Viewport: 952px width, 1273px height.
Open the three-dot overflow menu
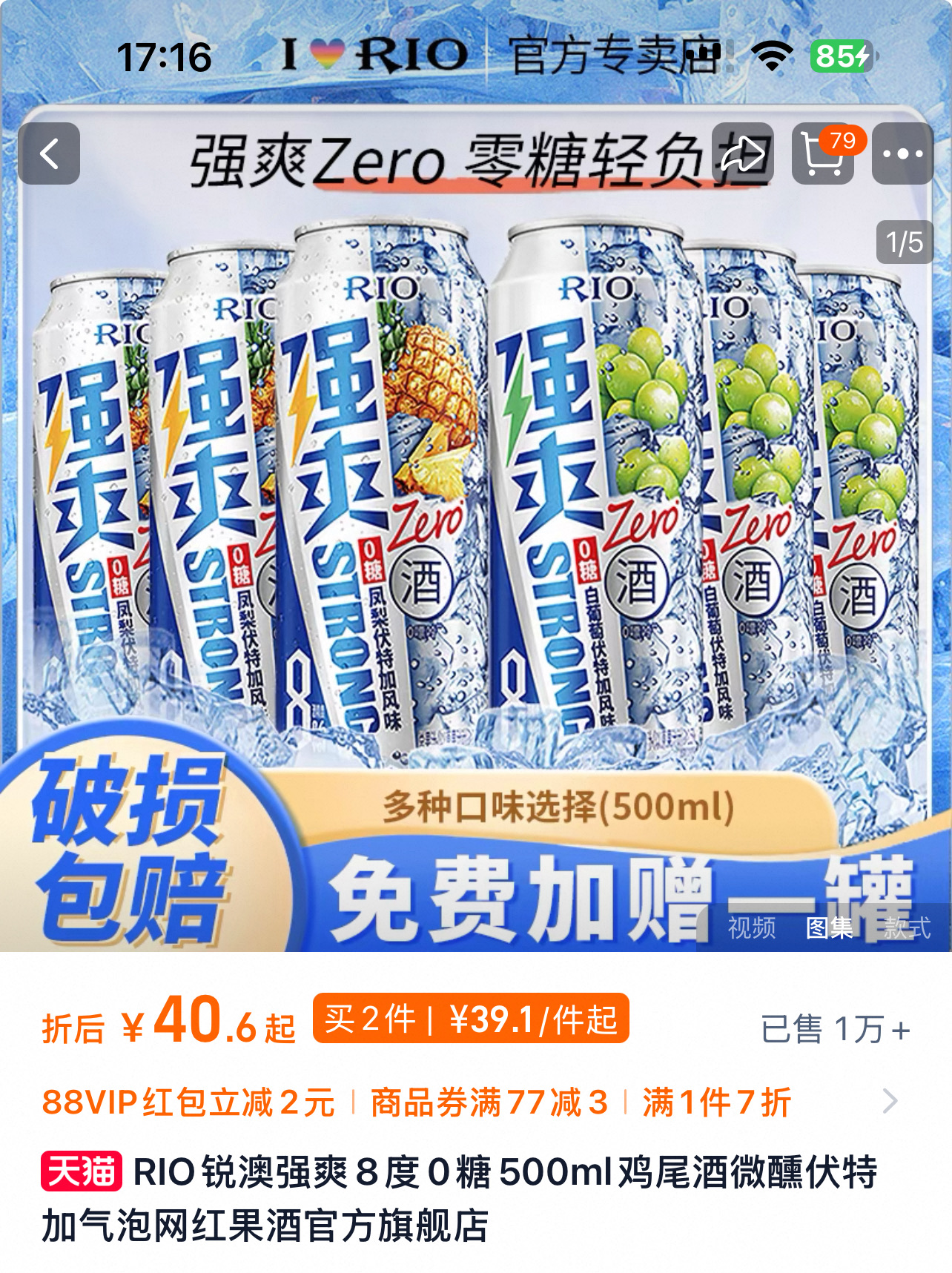point(902,154)
